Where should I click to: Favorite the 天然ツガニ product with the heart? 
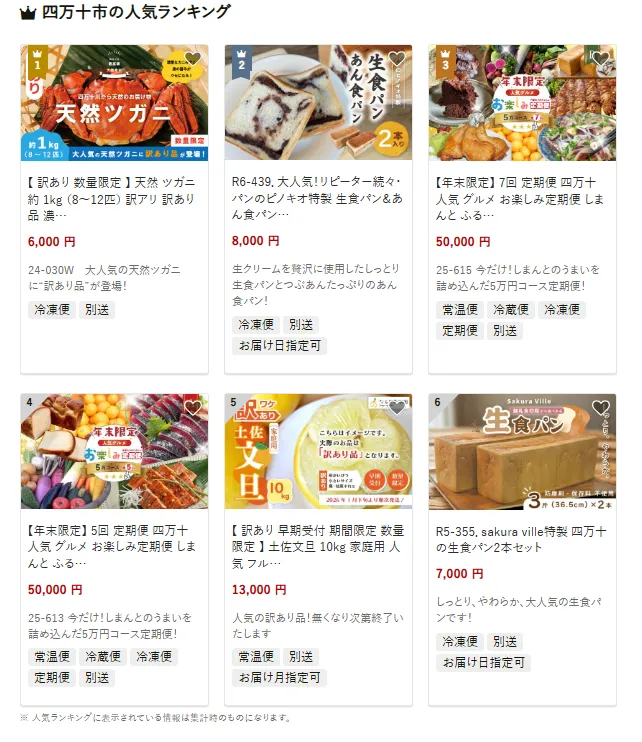pyautogui.click(x=193, y=59)
